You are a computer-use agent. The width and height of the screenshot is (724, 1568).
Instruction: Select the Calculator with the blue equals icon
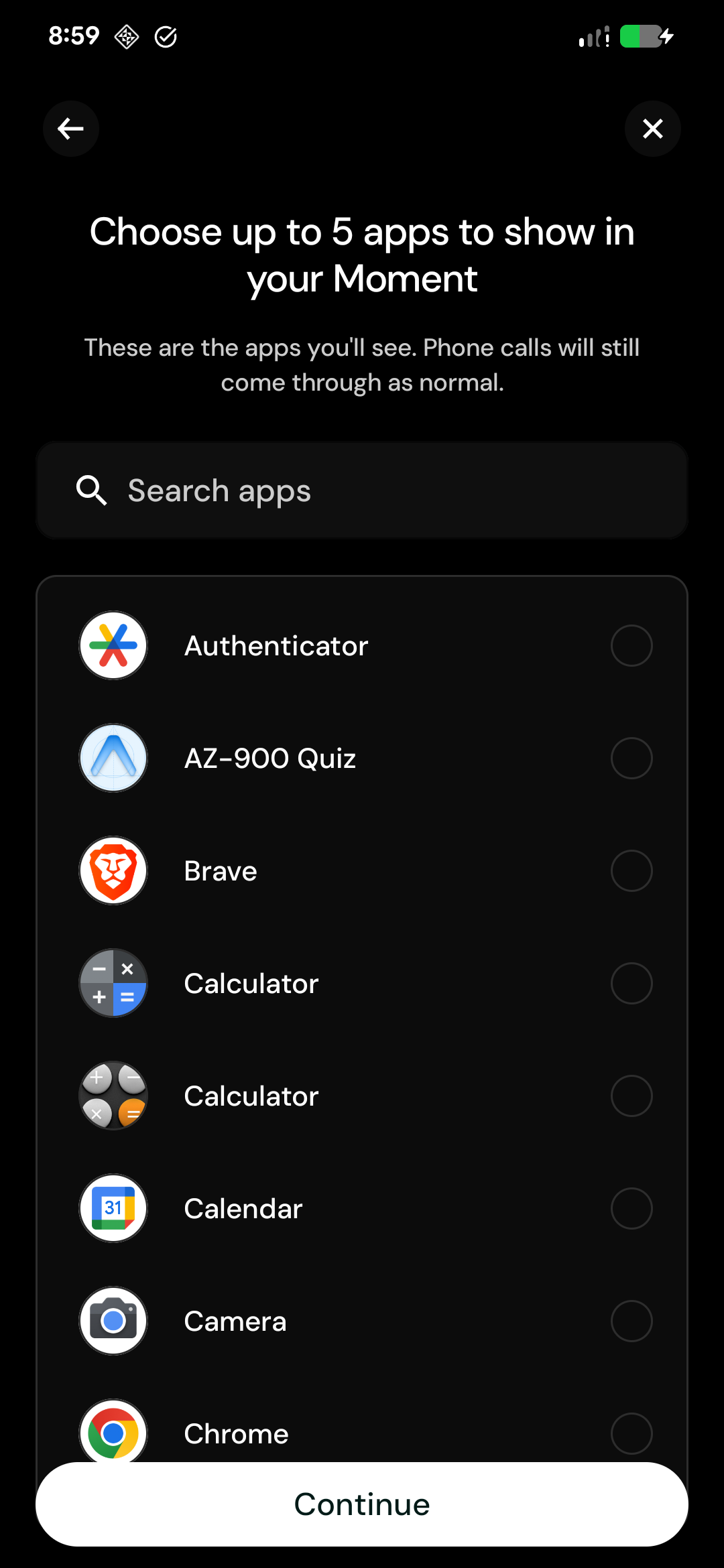pyautogui.click(x=631, y=984)
